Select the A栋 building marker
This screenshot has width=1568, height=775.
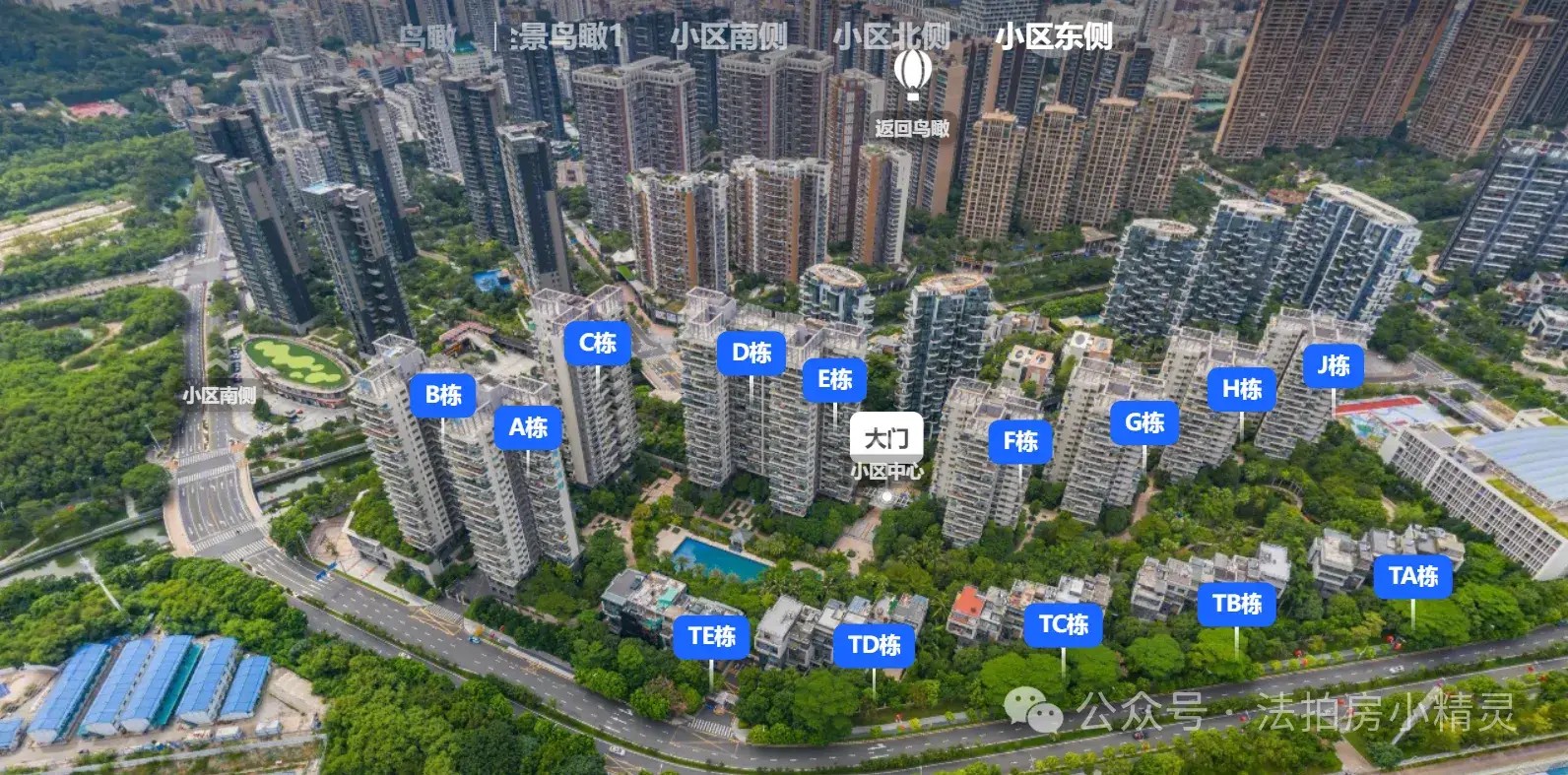click(527, 427)
